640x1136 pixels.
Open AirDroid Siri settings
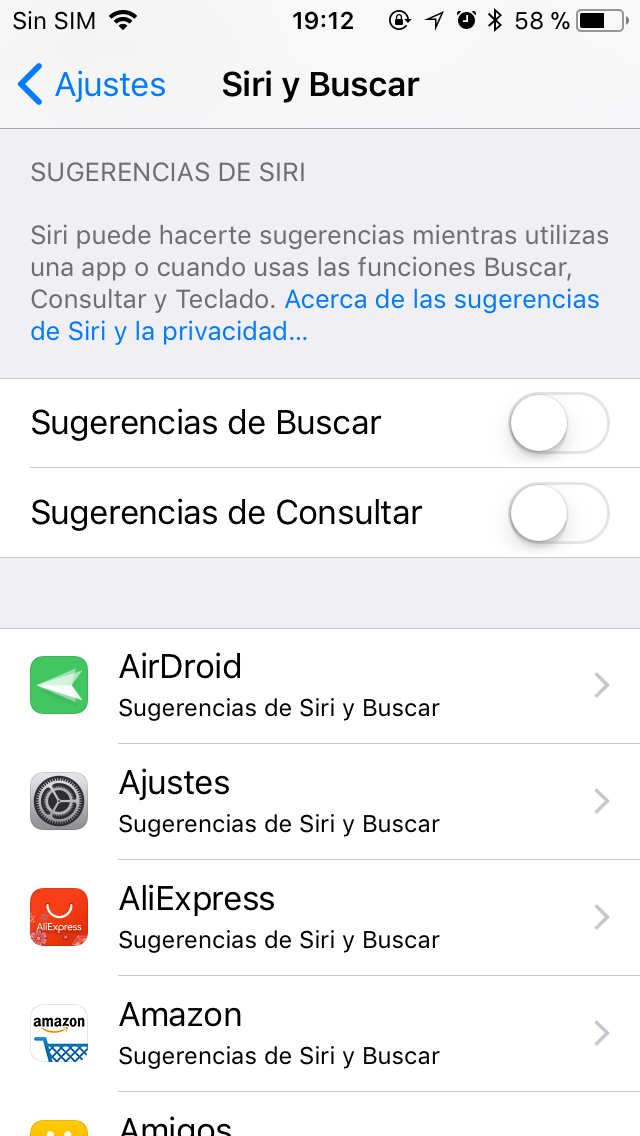click(320, 685)
